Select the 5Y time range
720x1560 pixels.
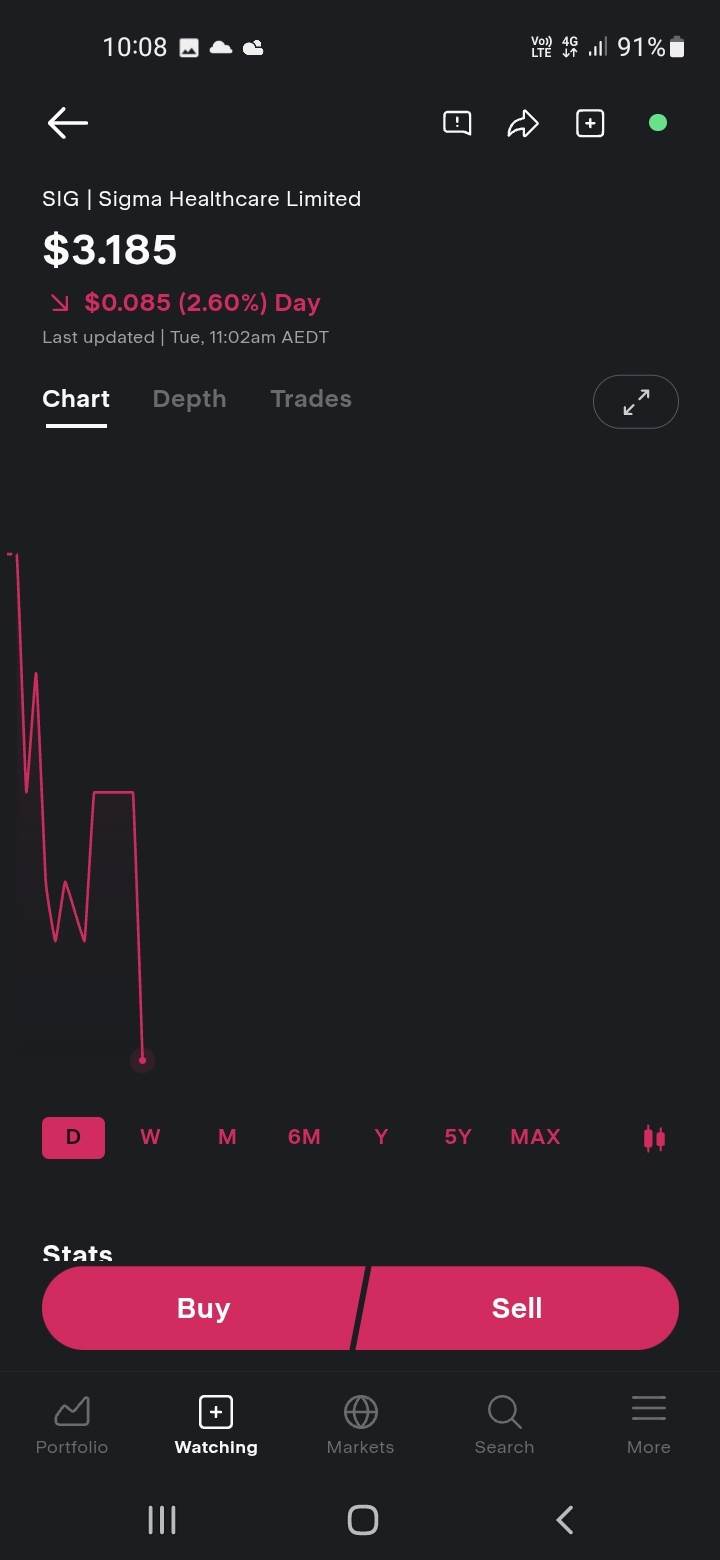457,1137
